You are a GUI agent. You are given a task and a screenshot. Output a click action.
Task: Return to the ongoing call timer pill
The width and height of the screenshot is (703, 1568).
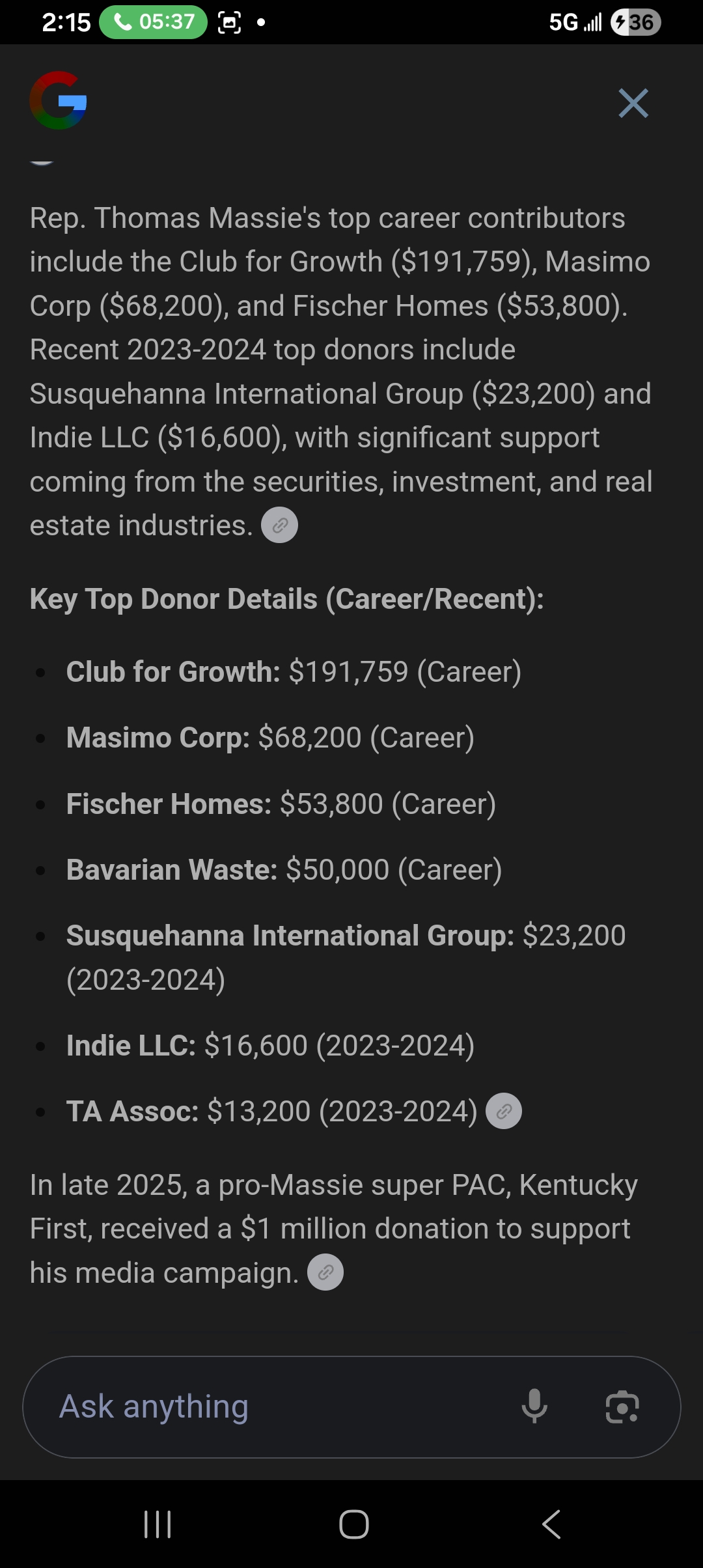(x=153, y=22)
